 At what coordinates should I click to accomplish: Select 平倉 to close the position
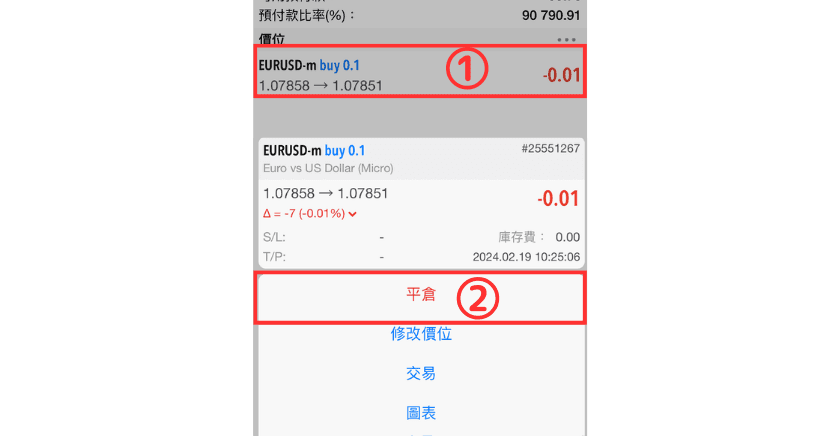[420, 296]
